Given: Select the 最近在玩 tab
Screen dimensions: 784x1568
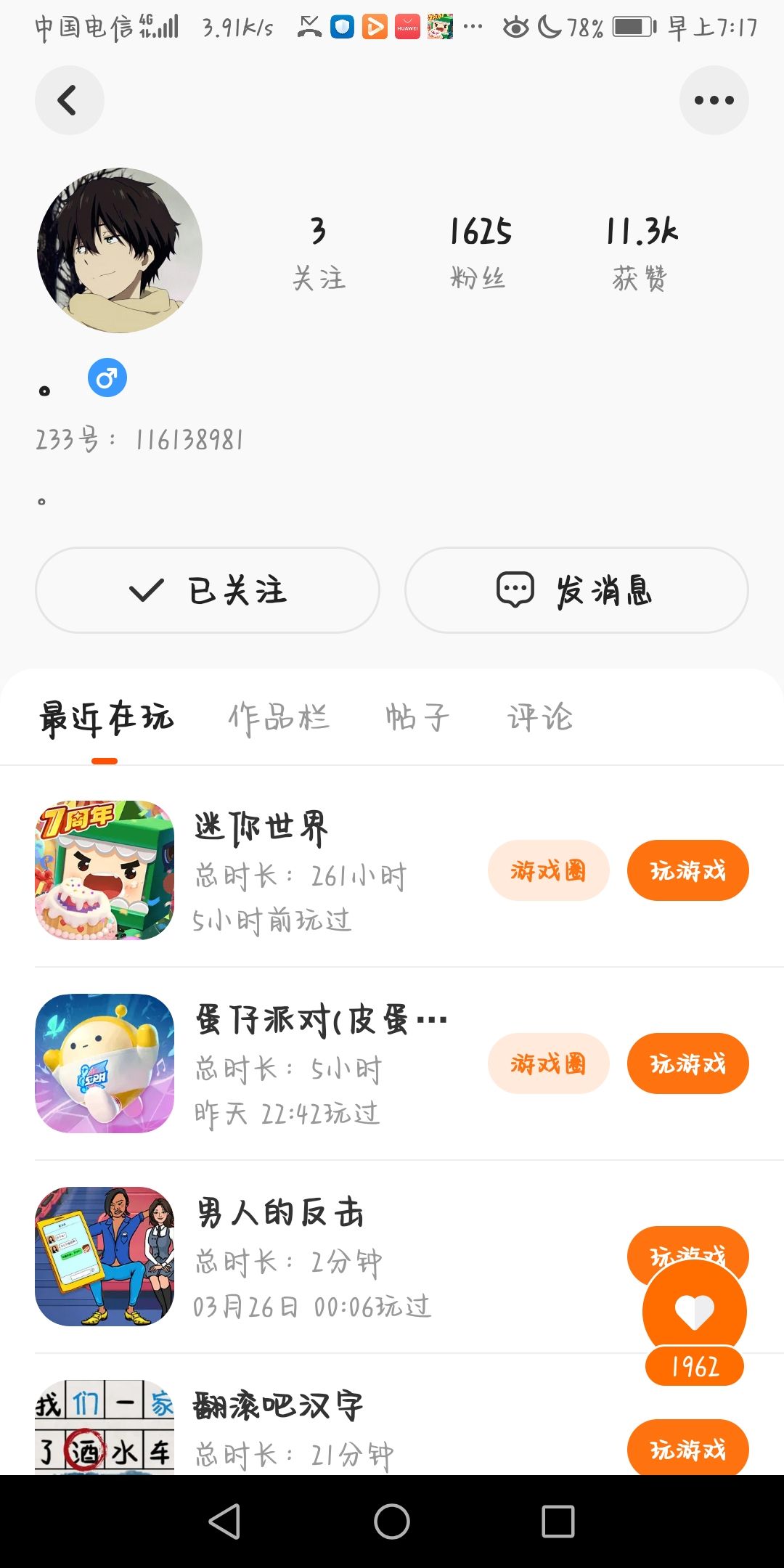Looking at the screenshot, I should (106, 718).
